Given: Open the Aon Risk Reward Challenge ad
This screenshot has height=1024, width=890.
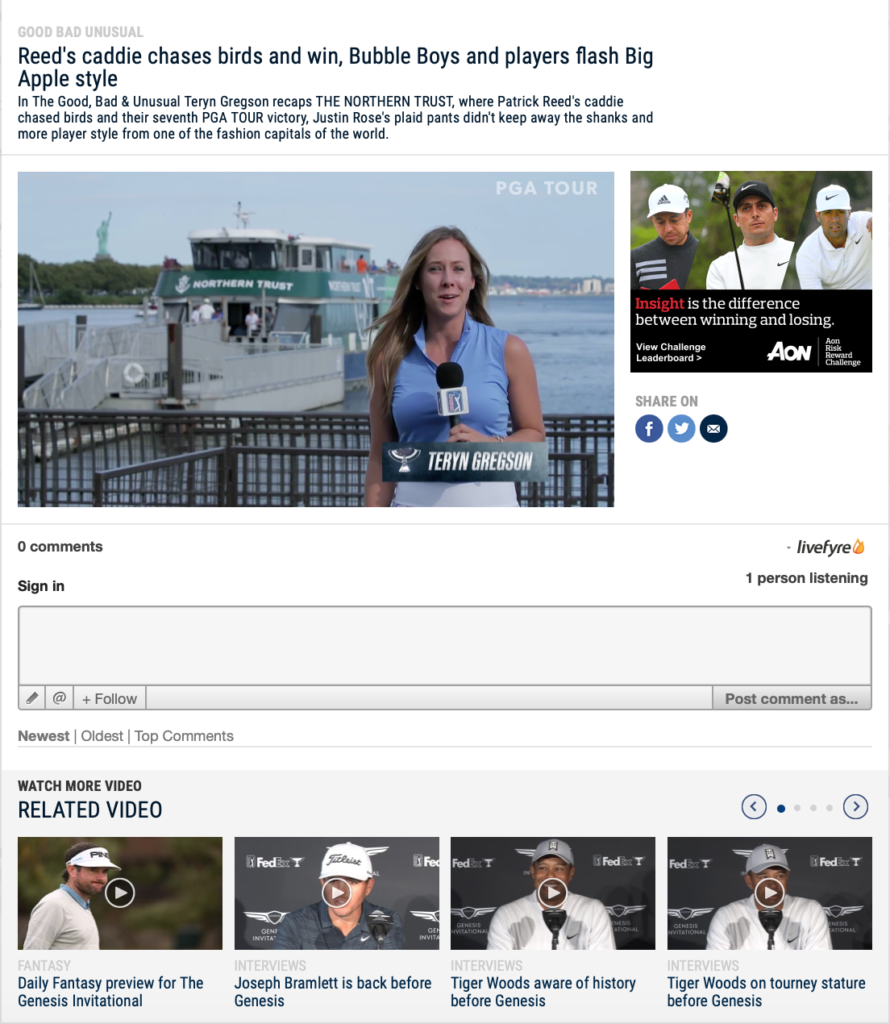Looking at the screenshot, I should tap(750, 271).
